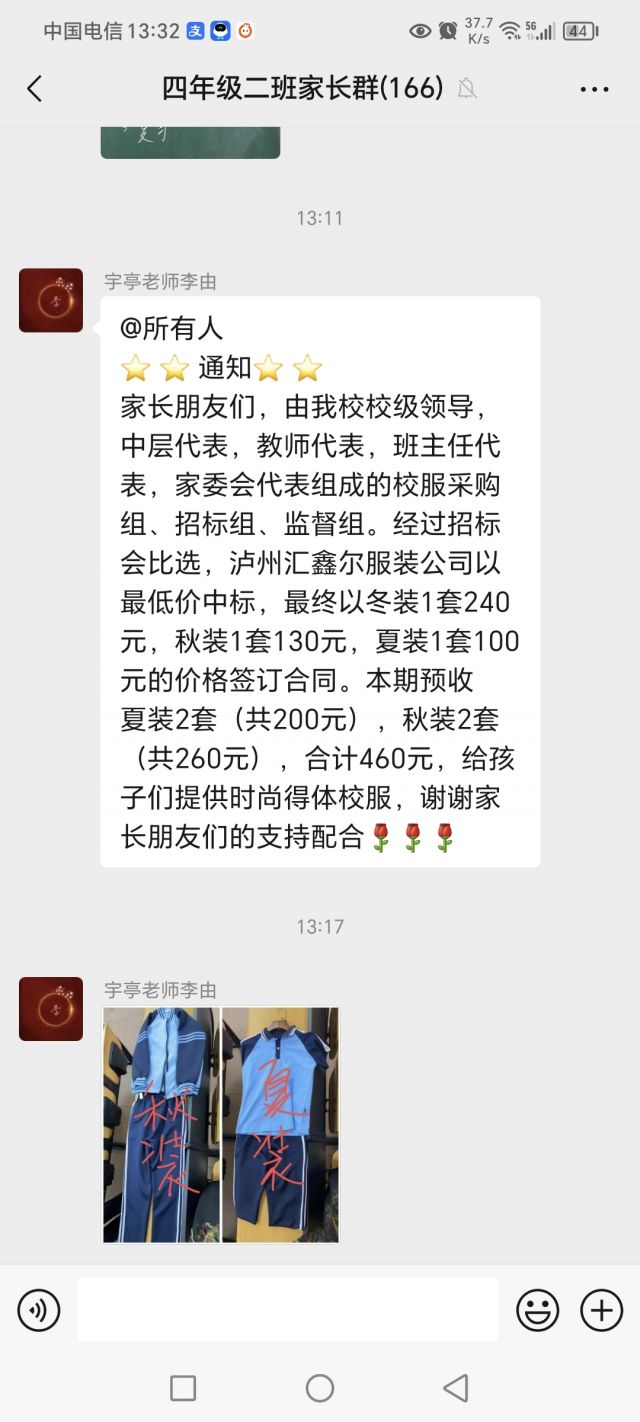Tap the system home button
The height and width of the screenshot is (1422, 640).
click(320, 1388)
